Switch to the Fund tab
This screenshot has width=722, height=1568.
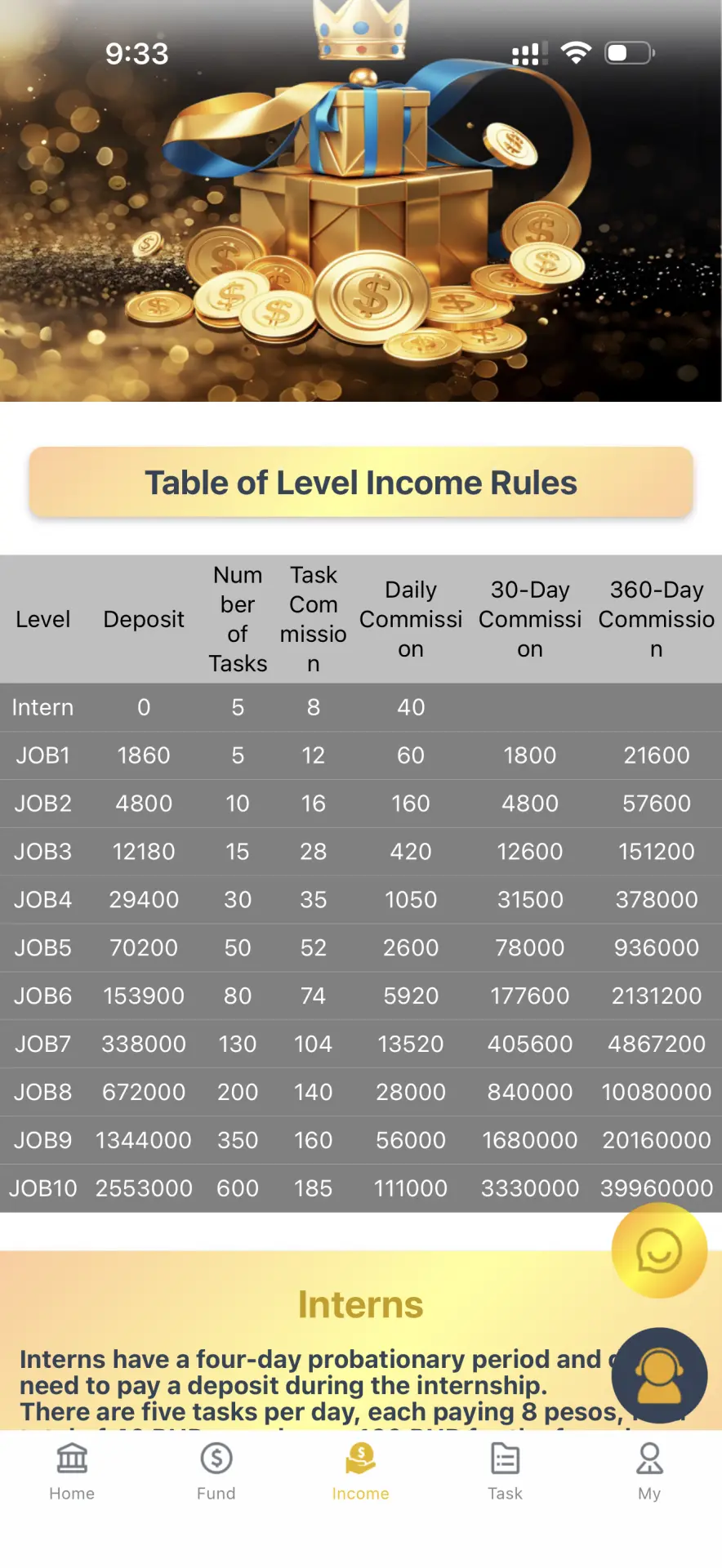216,1471
